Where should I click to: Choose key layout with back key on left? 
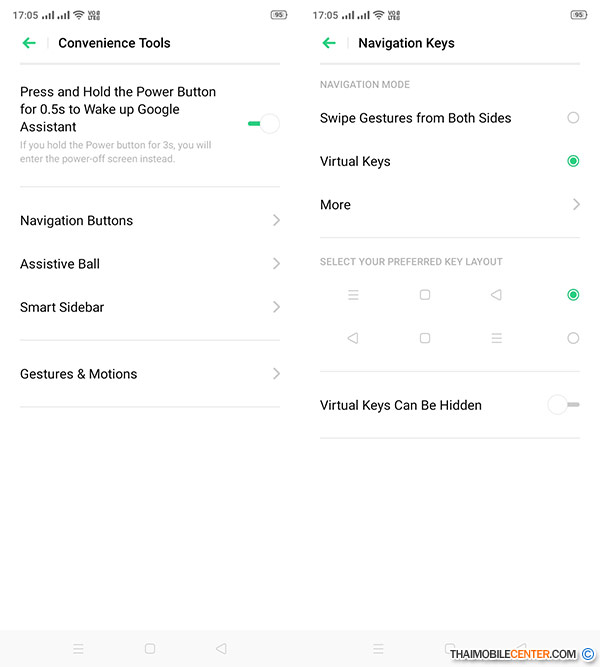573,338
